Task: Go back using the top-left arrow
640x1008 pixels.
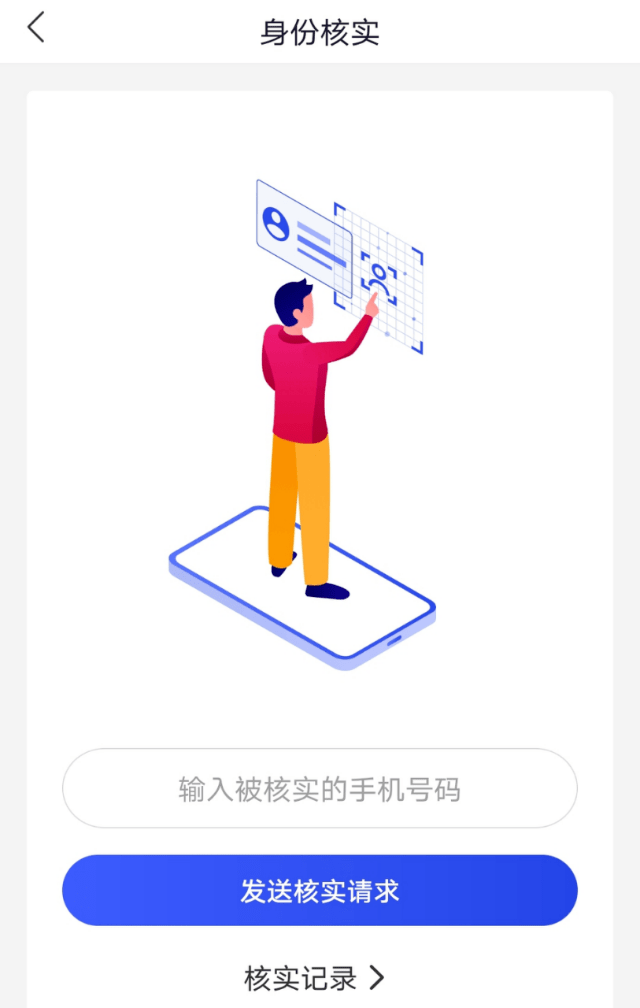Action: coord(36,28)
